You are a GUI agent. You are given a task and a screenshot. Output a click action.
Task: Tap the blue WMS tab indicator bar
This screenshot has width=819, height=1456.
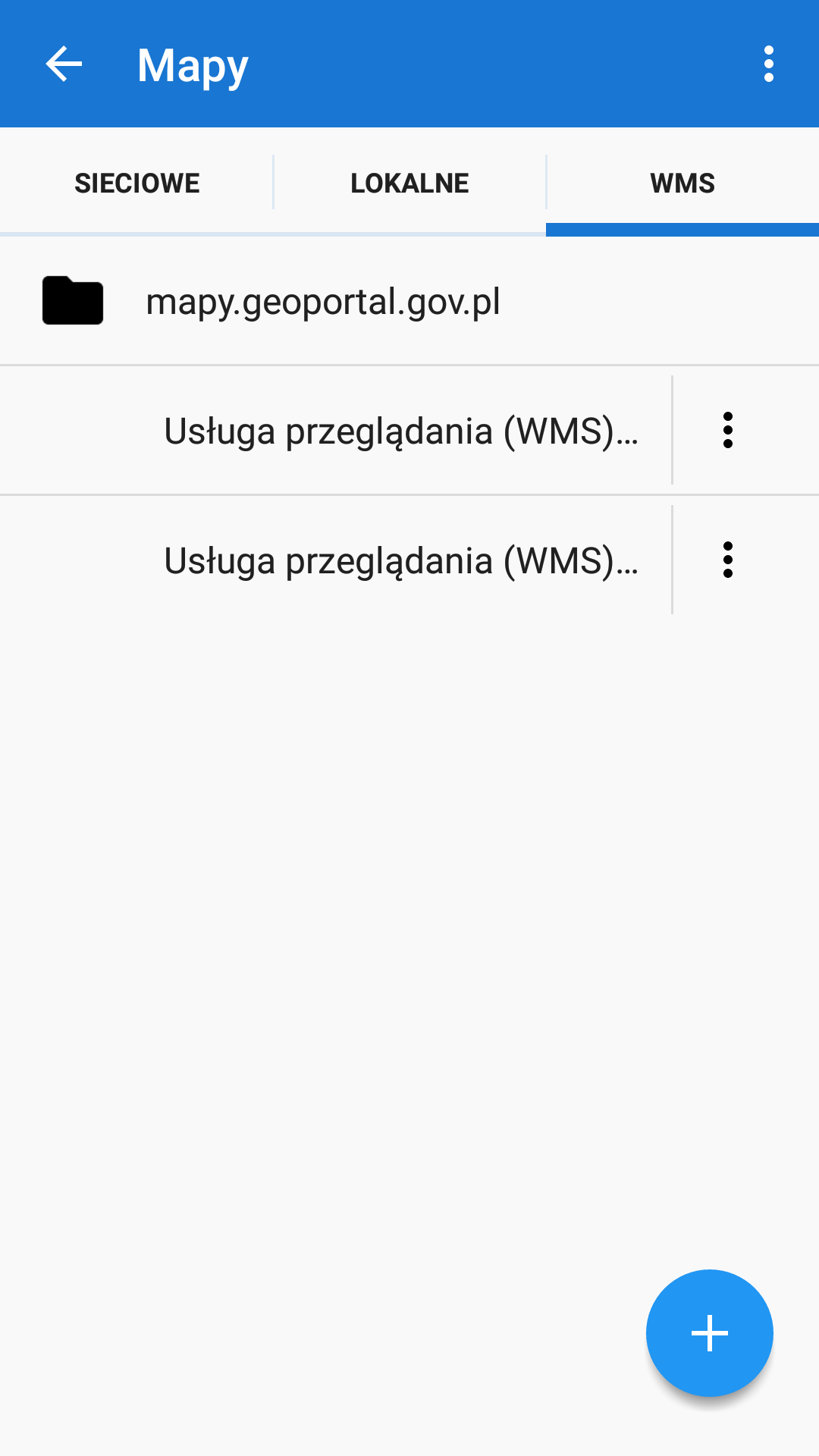click(x=682, y=227)
